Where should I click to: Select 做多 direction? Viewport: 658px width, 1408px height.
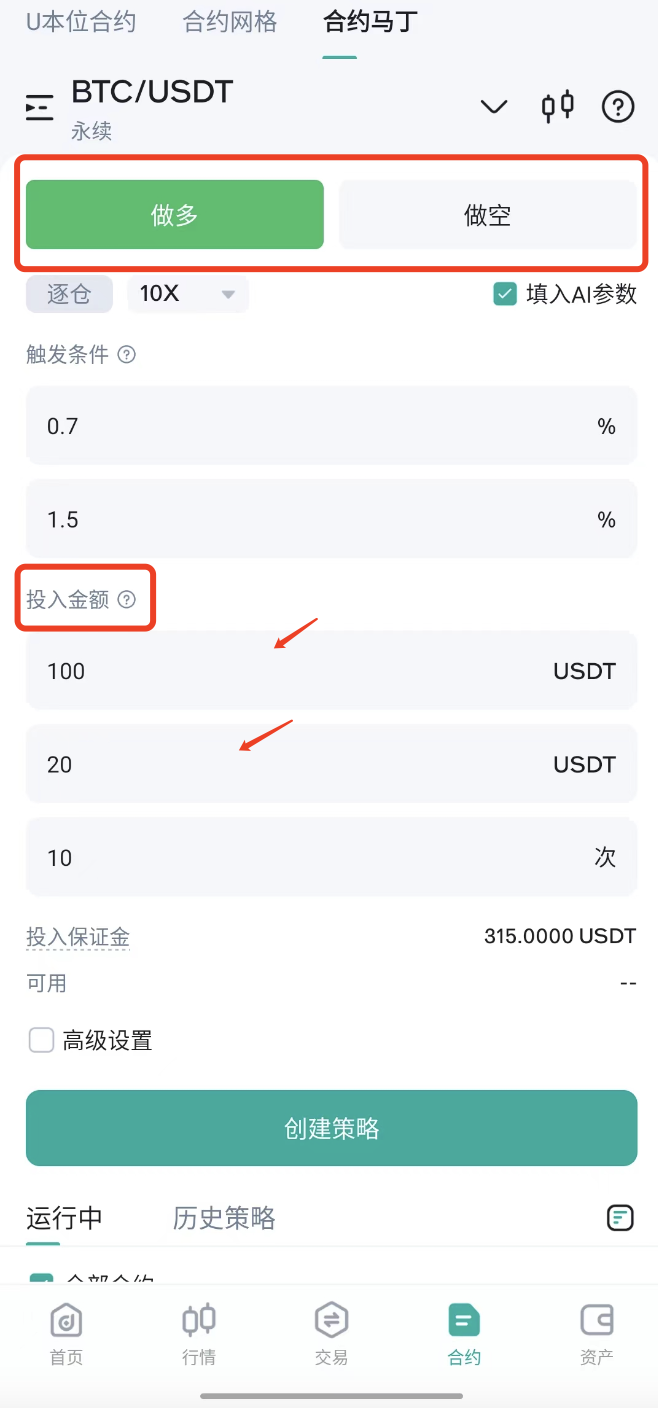[x=175, y=214]
